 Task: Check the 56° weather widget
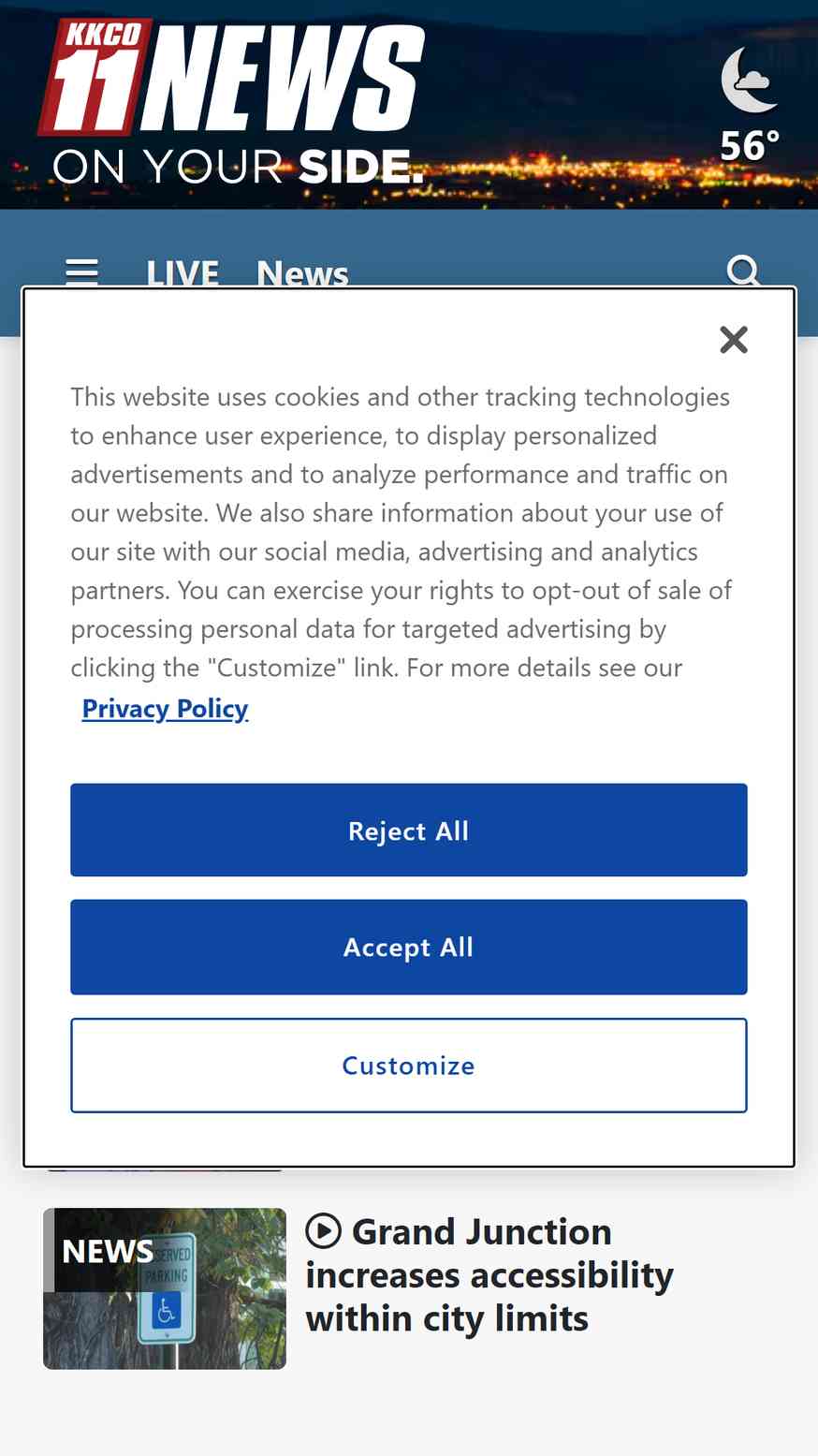click(750, 106)
